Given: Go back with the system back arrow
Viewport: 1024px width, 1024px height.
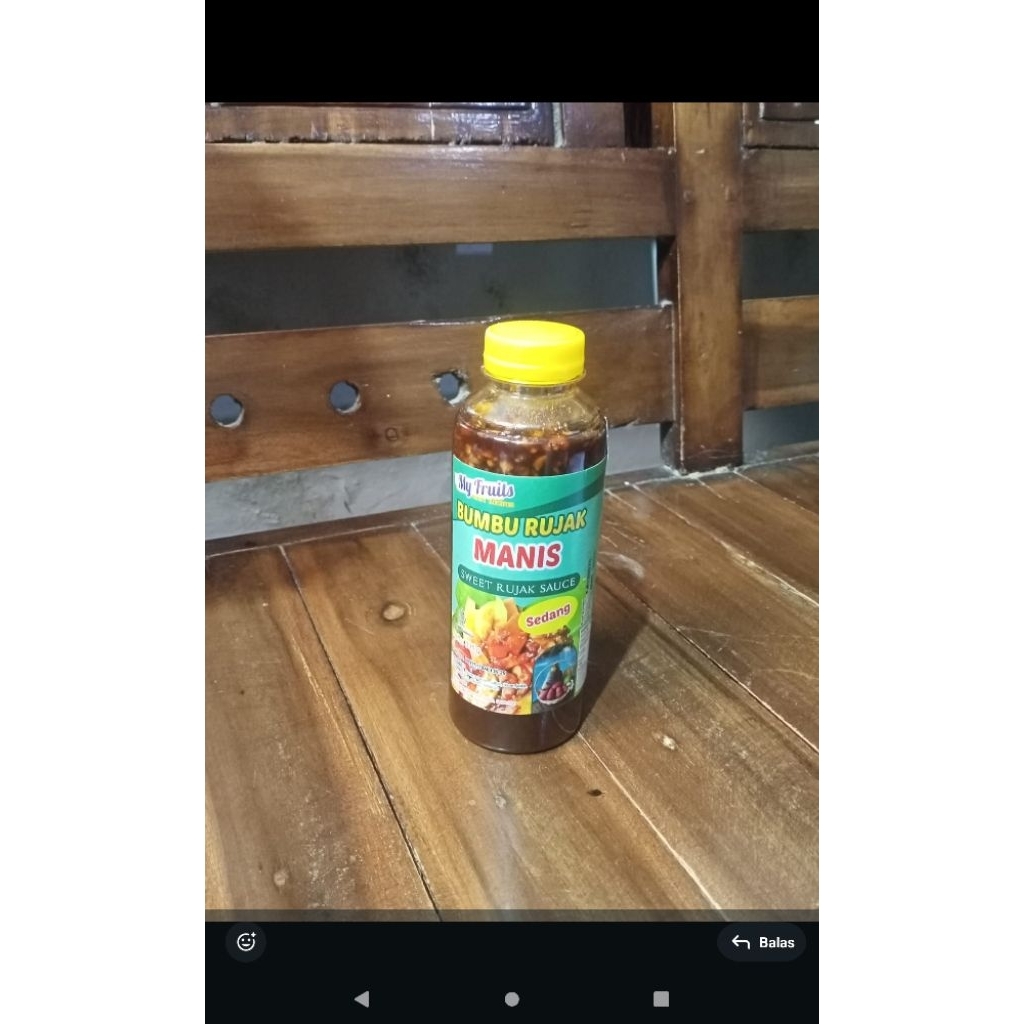Looking at the screenshot, I should [x=362, y=999].
